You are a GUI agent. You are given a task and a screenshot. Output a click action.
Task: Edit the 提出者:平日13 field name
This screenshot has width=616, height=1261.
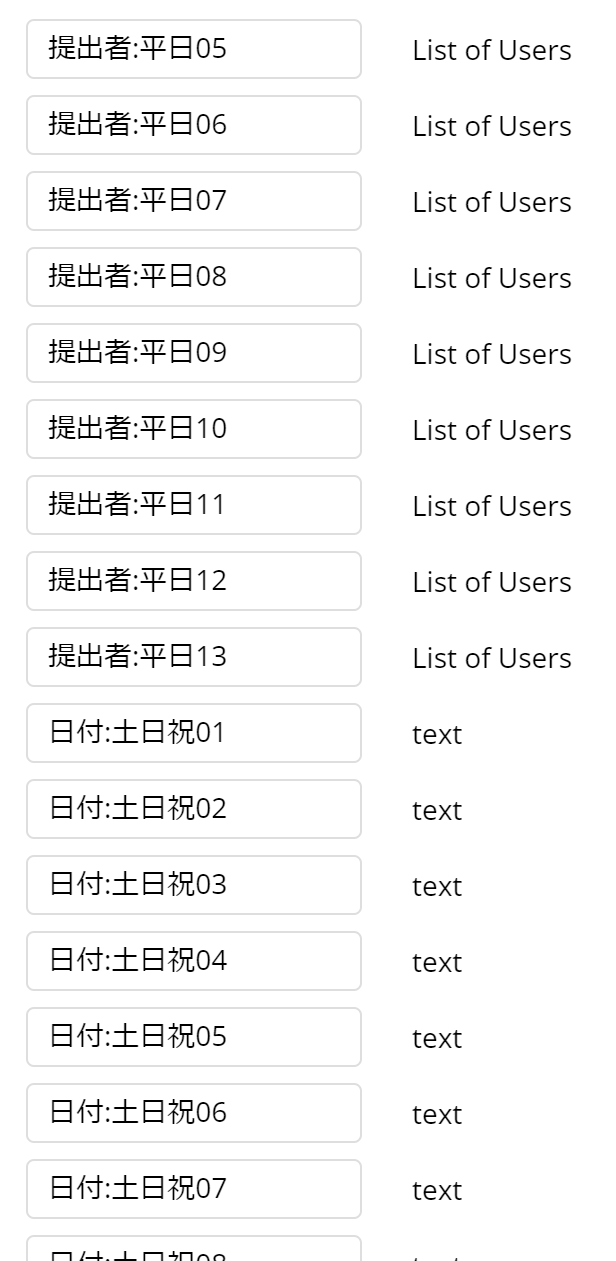coord(193,657)
